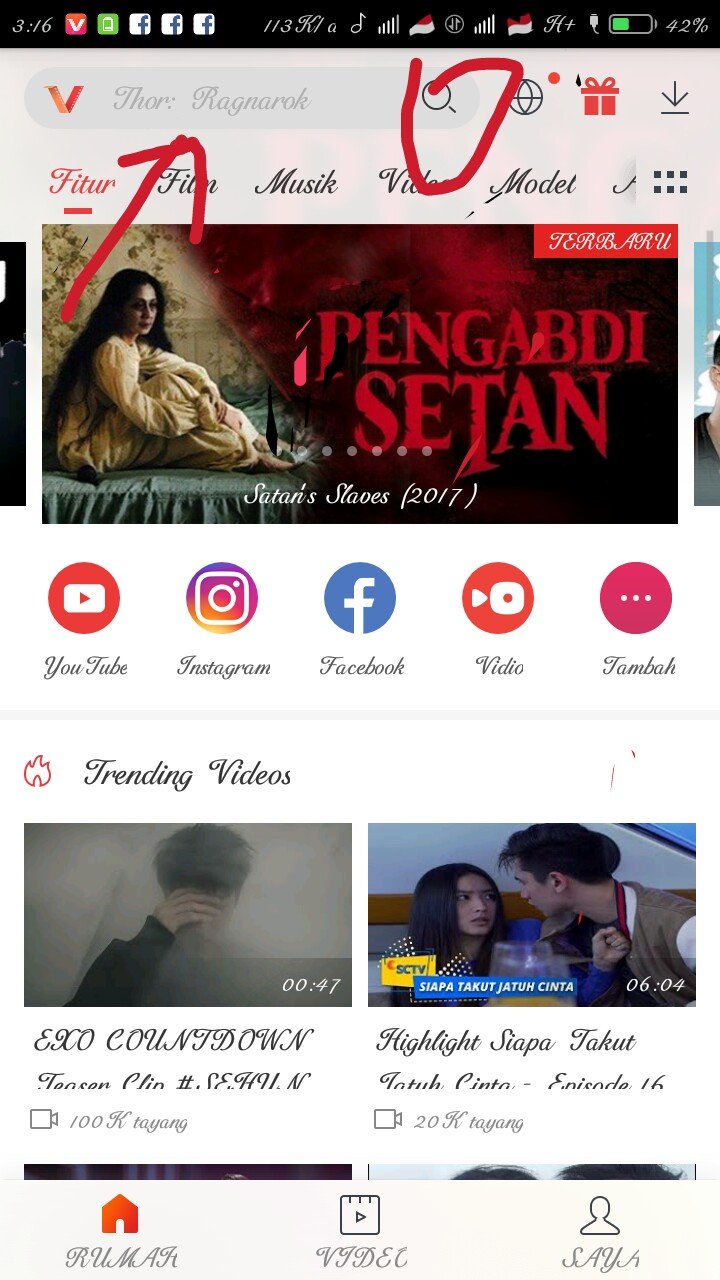The width and height of the screenshot is (720, 1280).
Task: Play the EXO COUNTDOWN teaser video
Action: click(x=188, y=914)
